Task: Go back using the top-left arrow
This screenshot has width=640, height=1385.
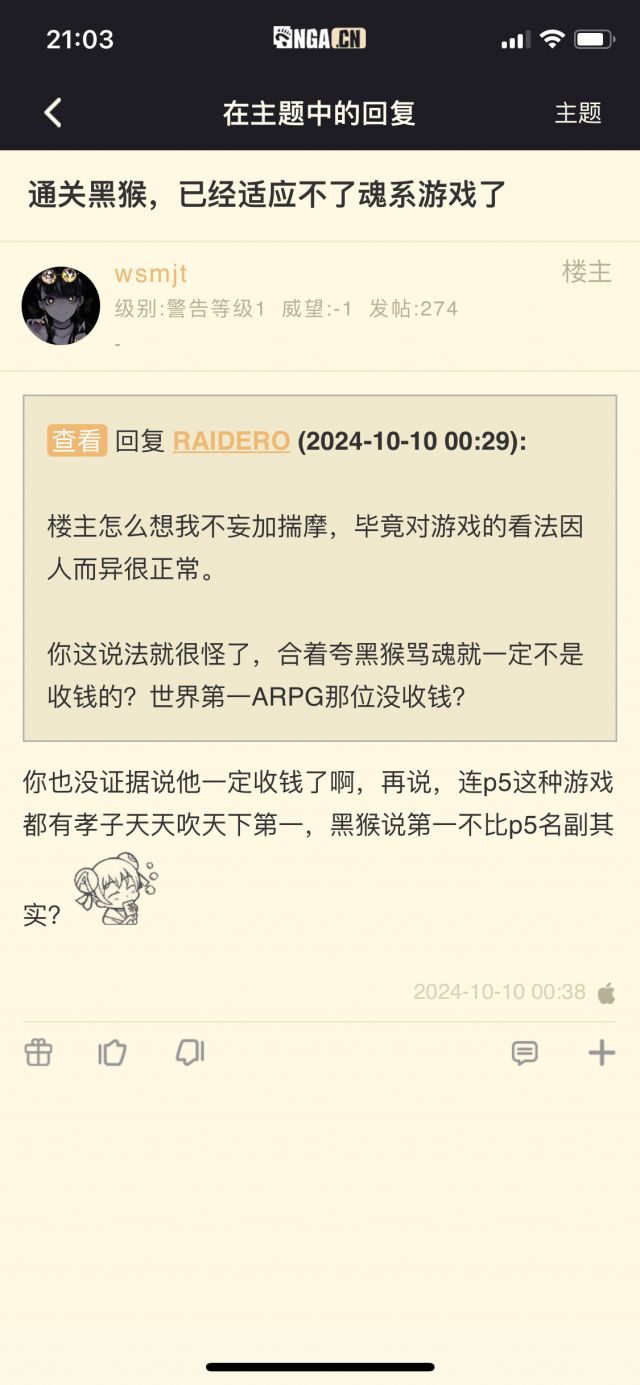Action: (x=53, y=113)
